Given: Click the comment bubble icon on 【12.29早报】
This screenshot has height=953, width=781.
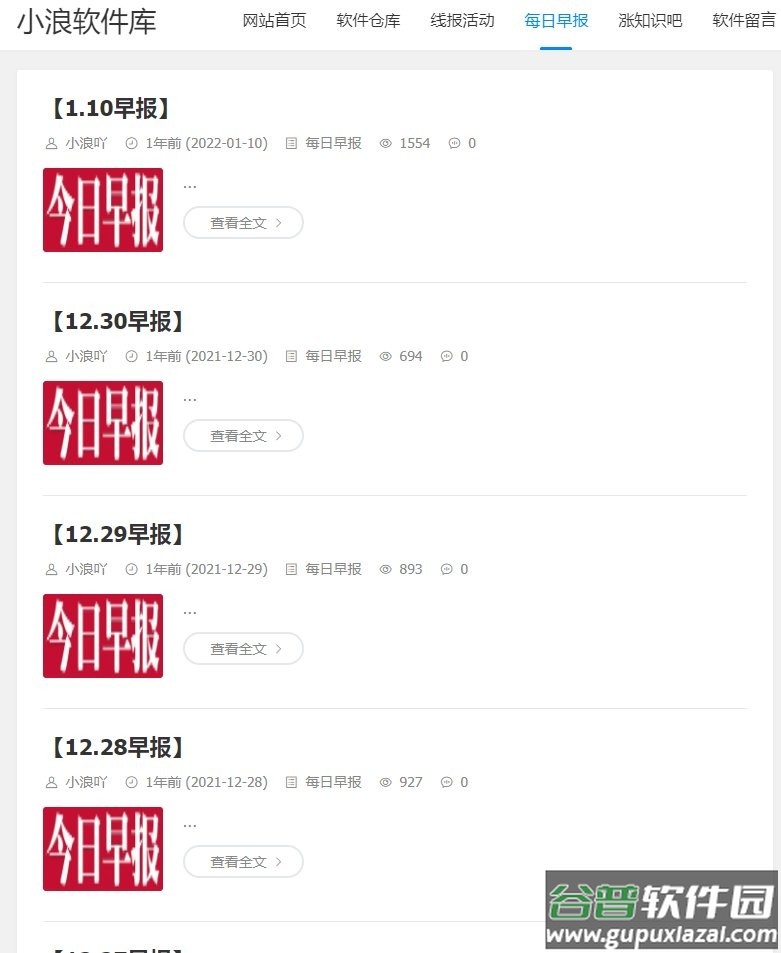Looking at the screenshot, I should [445, 569].
